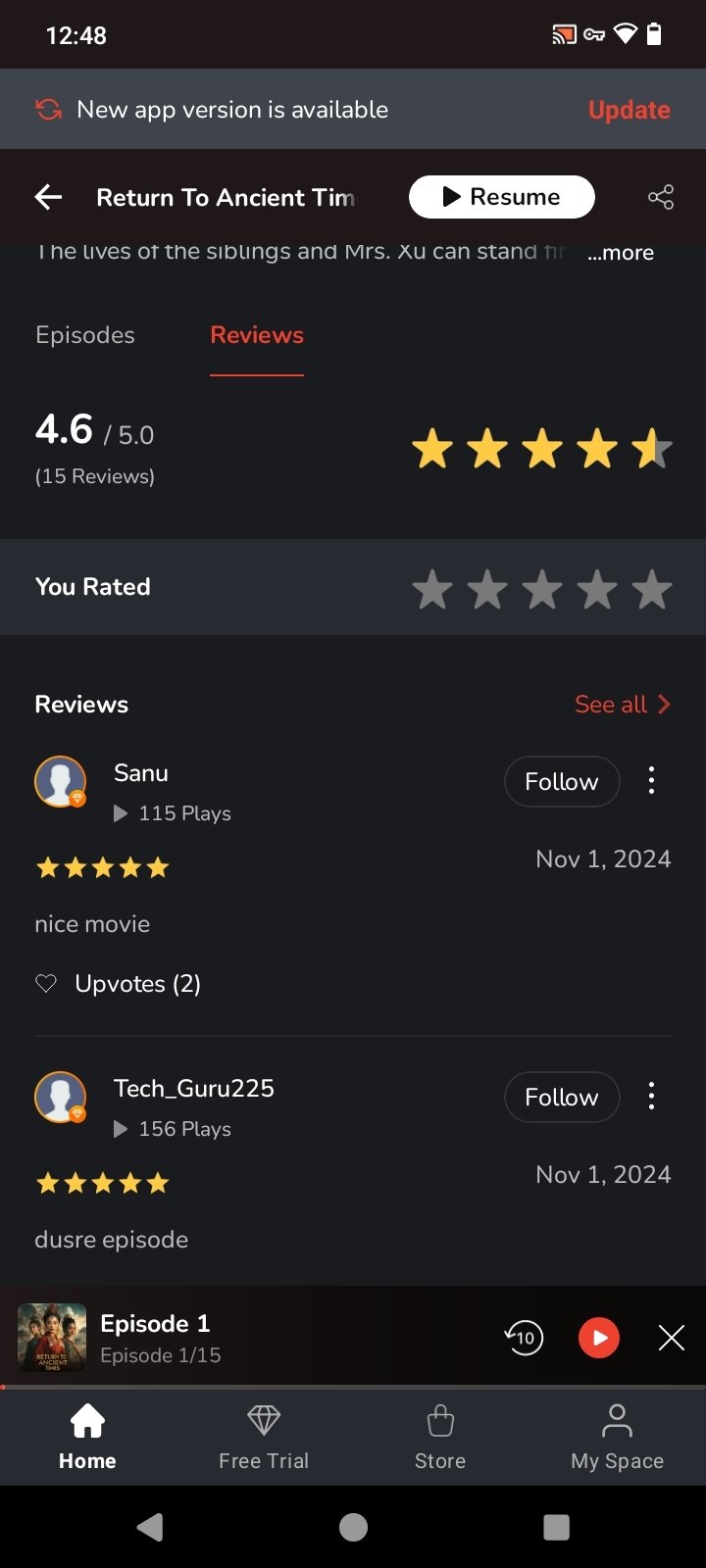Rewind 10 seconds in mini player
Viewport: 706px width, 1568px height.
524,1338
